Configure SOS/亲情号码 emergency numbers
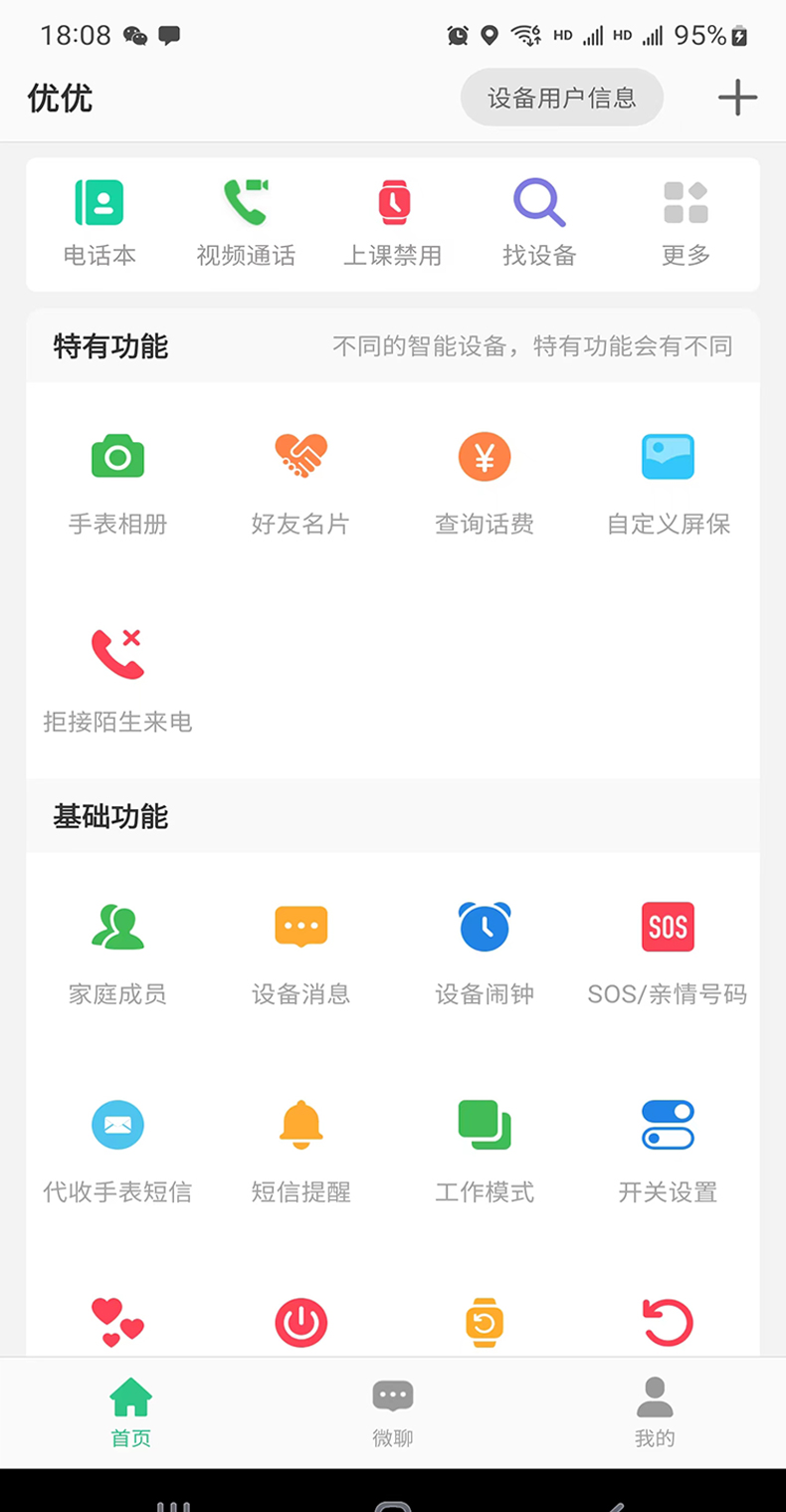The width and height of the screenshot is (786, 1512). pyautogui.click(x=668, y=946)
